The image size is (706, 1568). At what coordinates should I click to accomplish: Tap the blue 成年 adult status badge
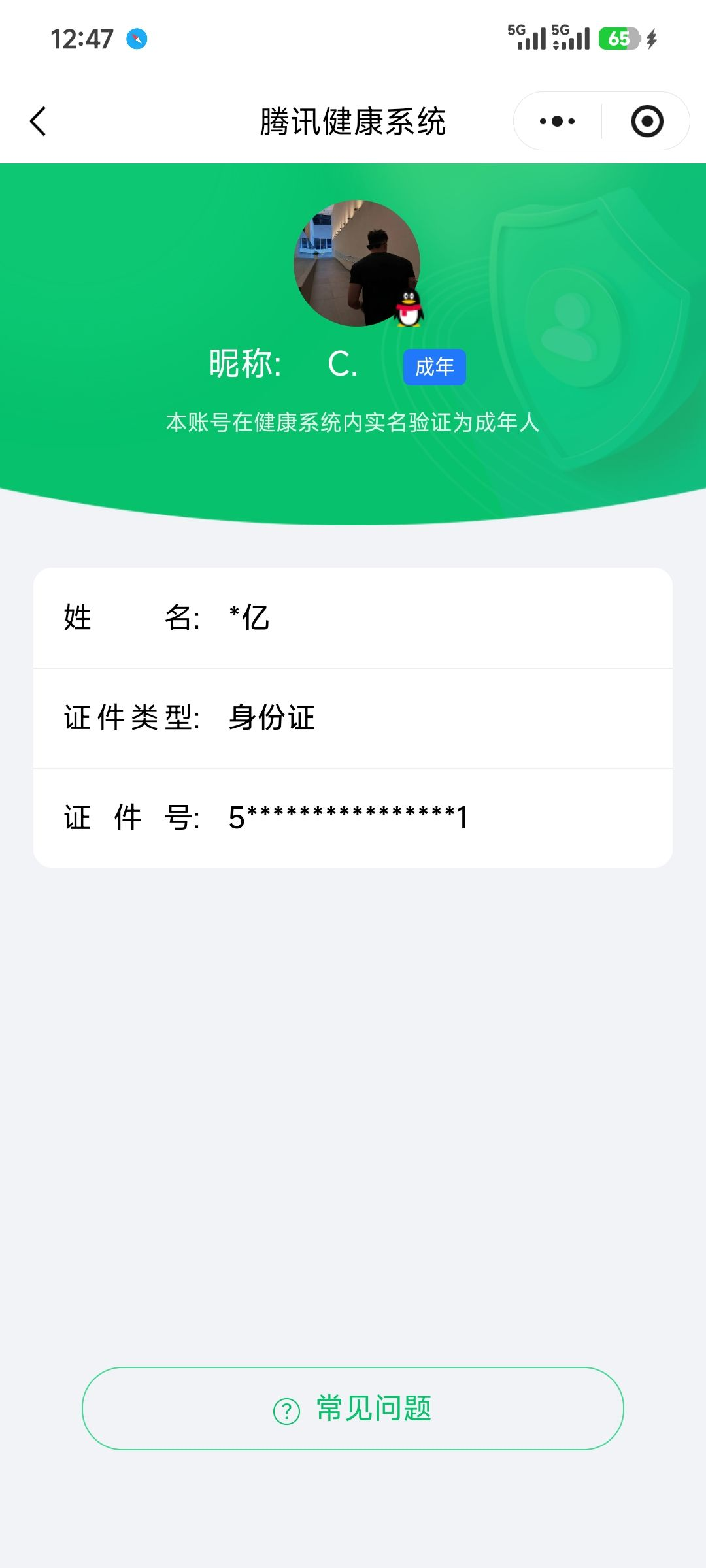[x=434, y=367]
